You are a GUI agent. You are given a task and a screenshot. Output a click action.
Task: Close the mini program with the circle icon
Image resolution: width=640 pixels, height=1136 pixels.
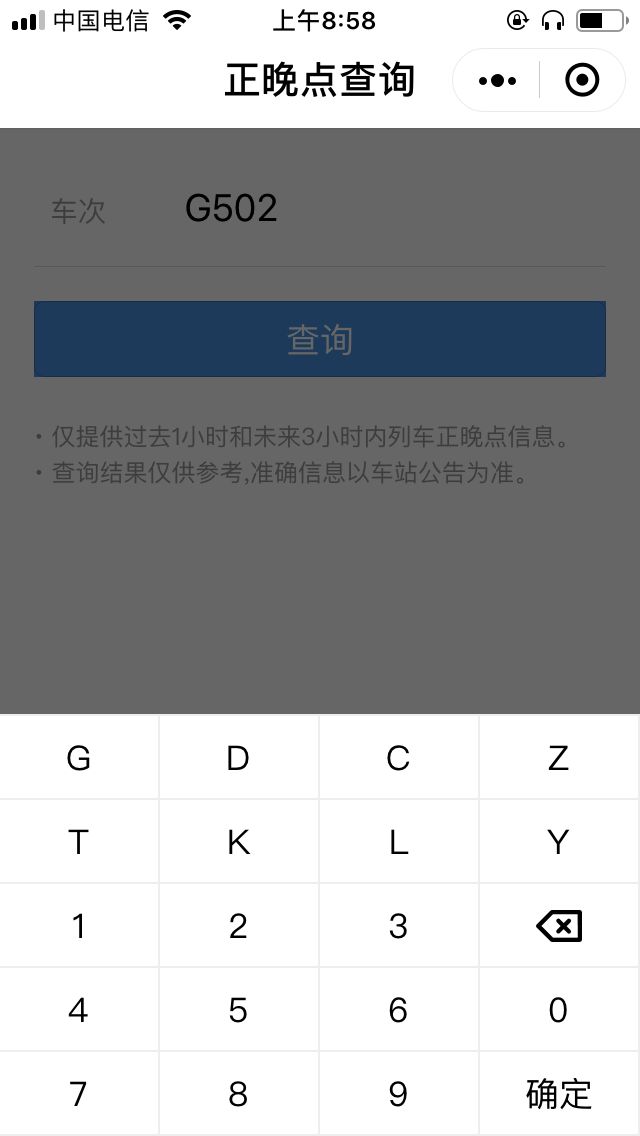(x=582, y=80)
